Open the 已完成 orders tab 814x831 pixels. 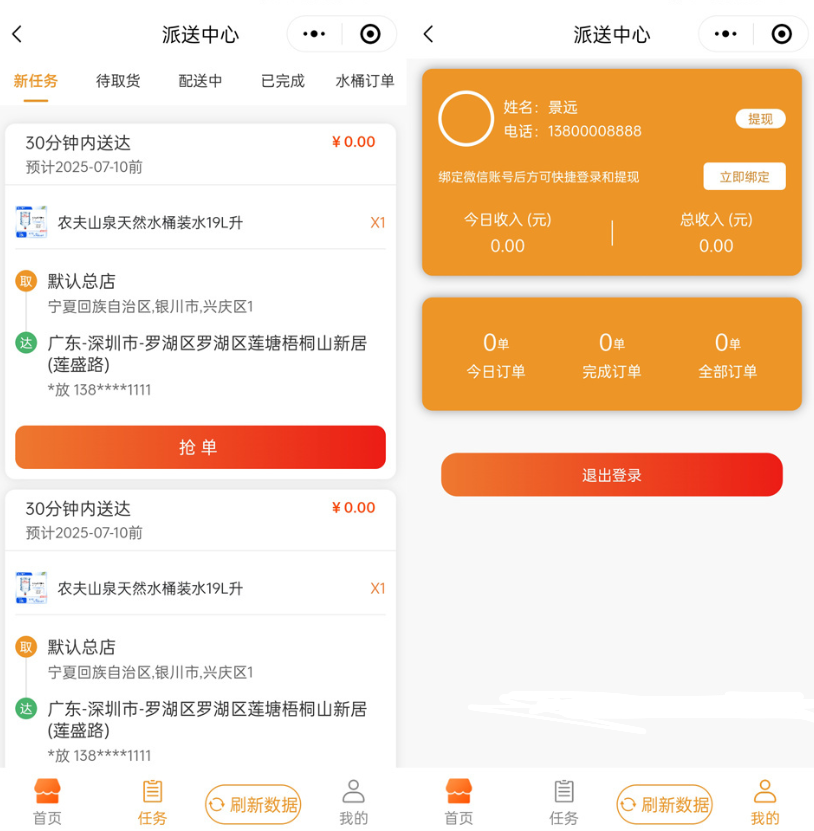pos(282,81)
